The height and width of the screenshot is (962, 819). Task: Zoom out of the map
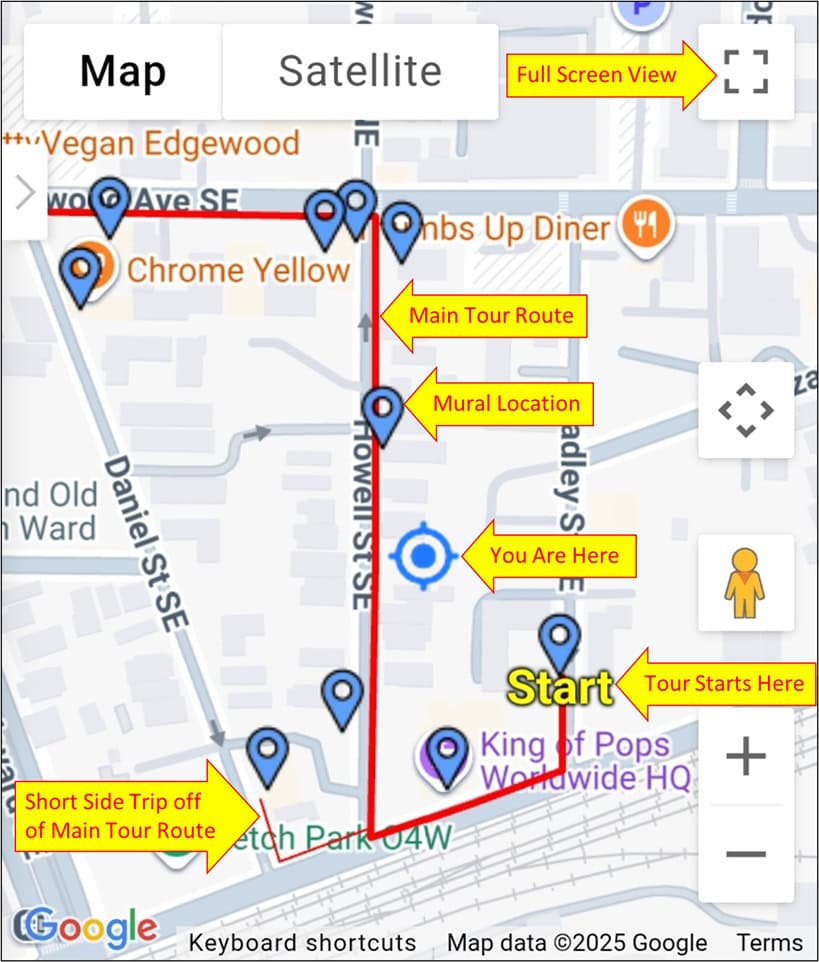pos(746,854)
